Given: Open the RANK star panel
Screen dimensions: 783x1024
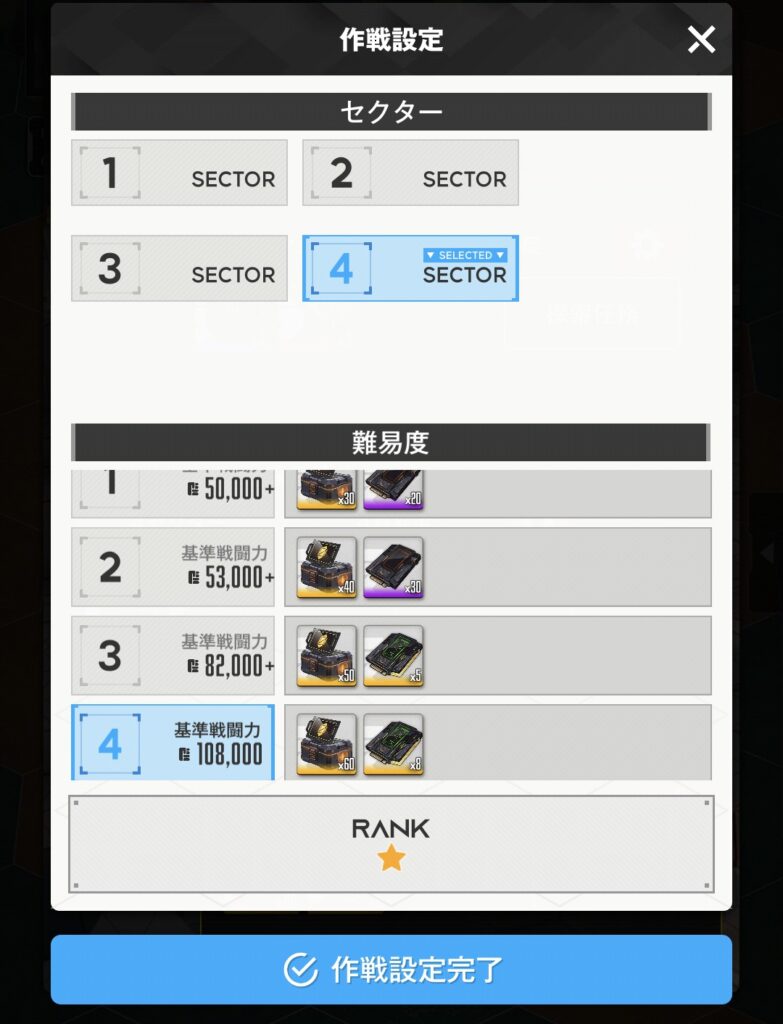Looking at the screenshot, I should [391, 844].
